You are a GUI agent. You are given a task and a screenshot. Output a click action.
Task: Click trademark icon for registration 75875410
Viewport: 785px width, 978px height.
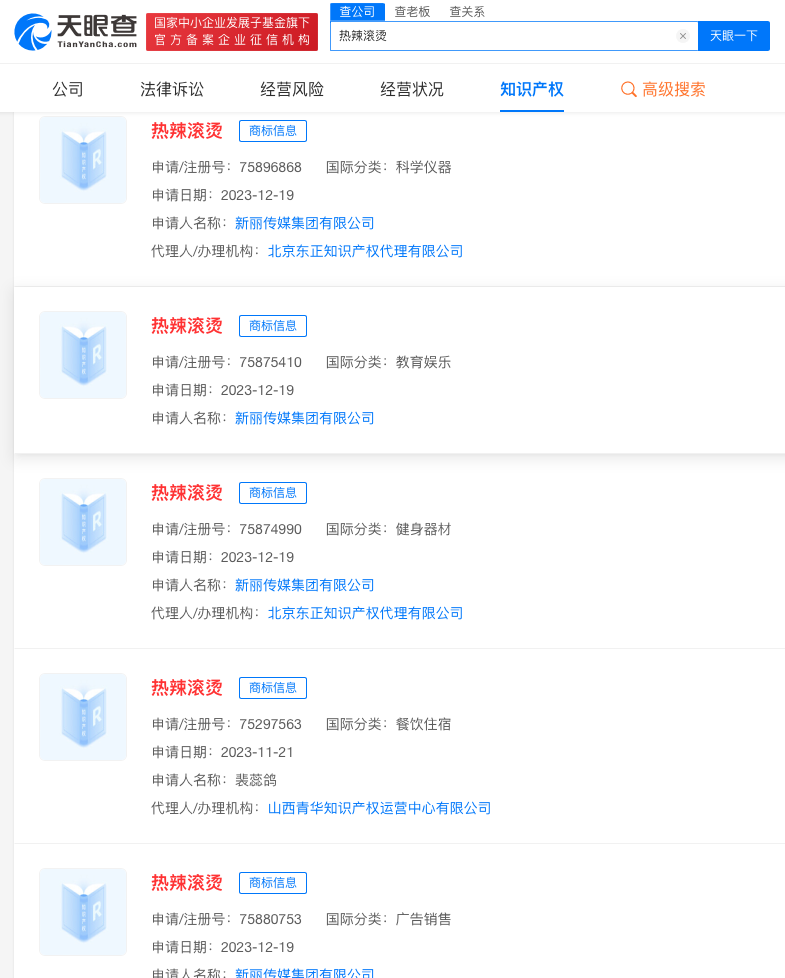click(82, 354)
